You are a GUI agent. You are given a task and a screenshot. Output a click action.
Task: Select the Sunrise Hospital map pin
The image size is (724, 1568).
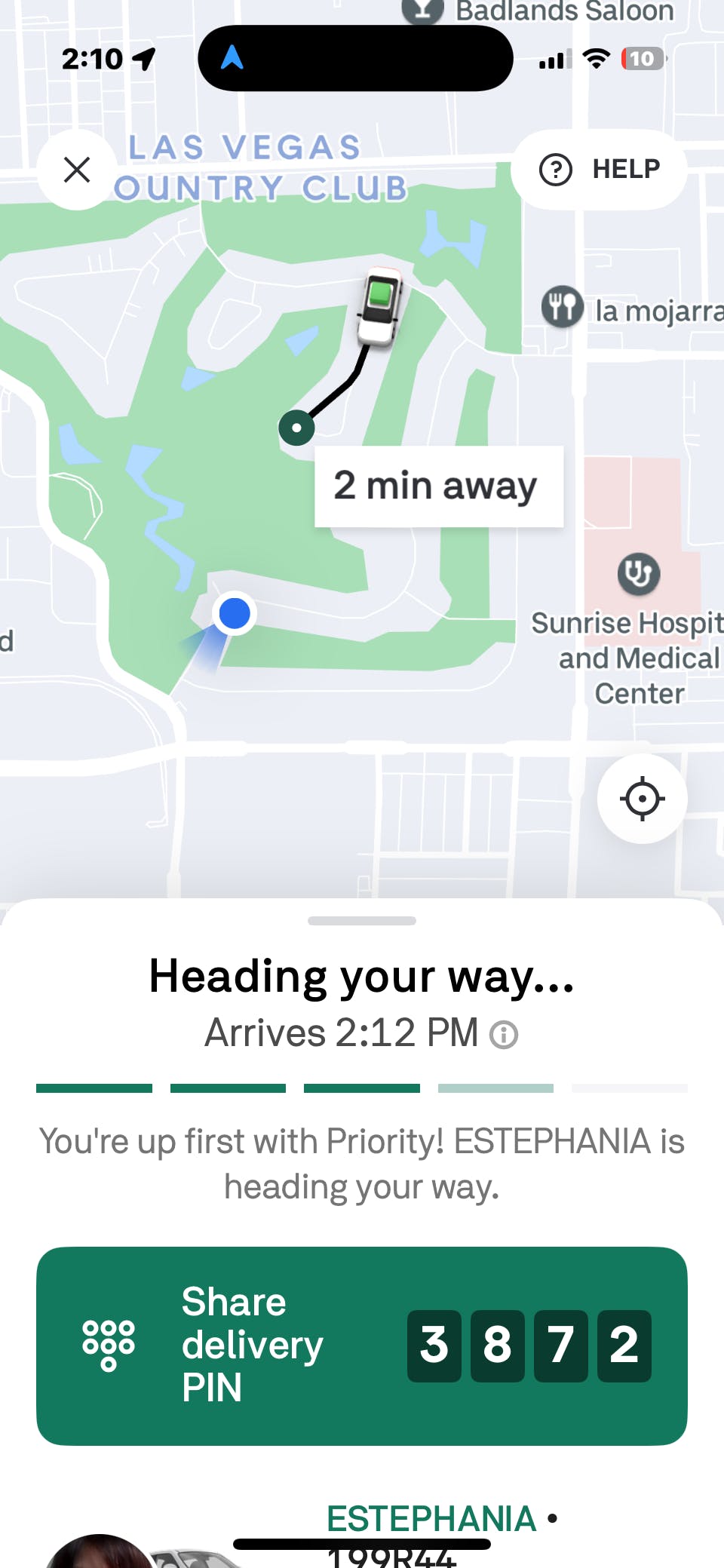pyautogui.click(x=639, y=574)
